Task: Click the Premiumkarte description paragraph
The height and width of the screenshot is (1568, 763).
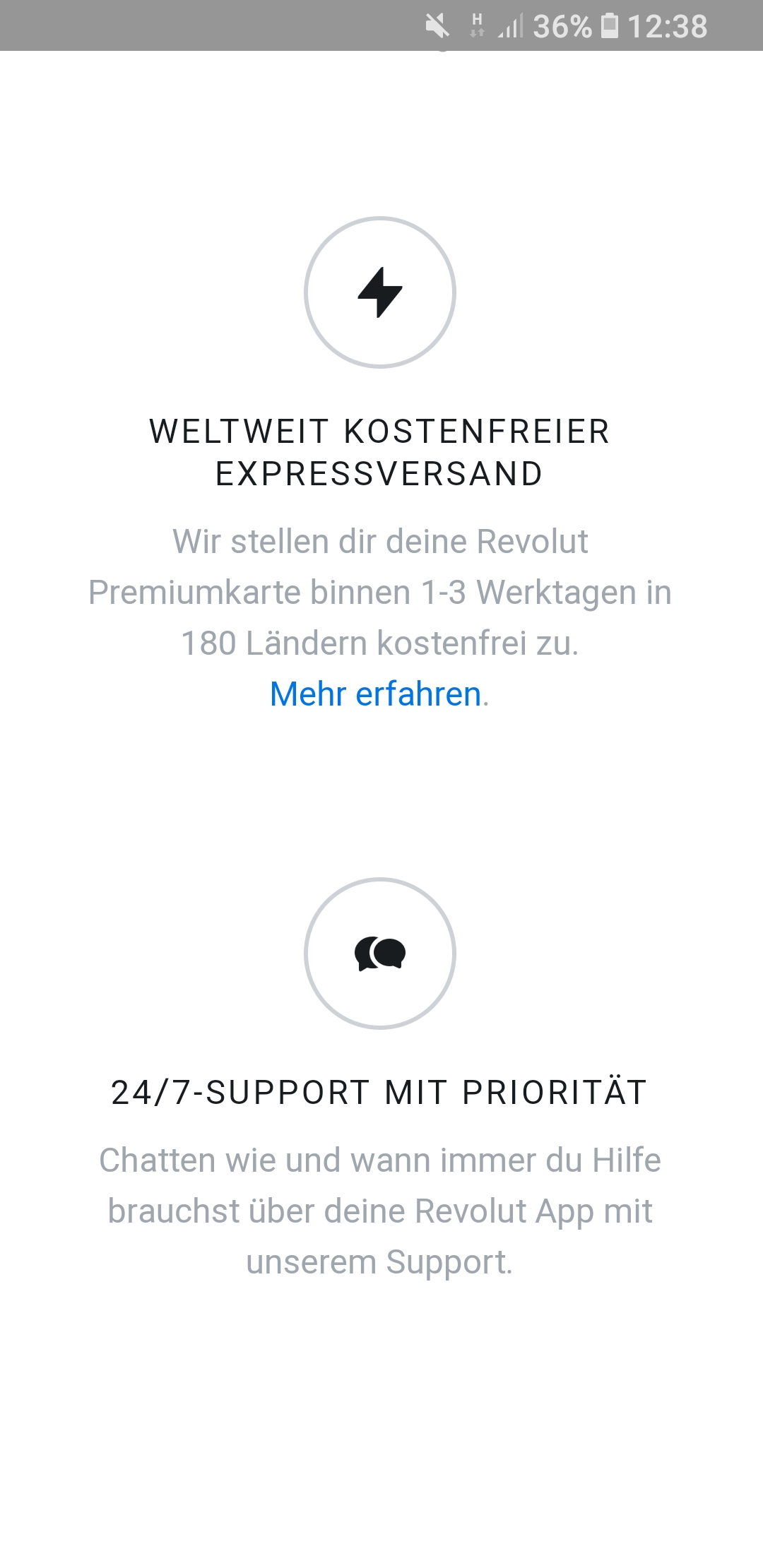Action: [380, 593]
